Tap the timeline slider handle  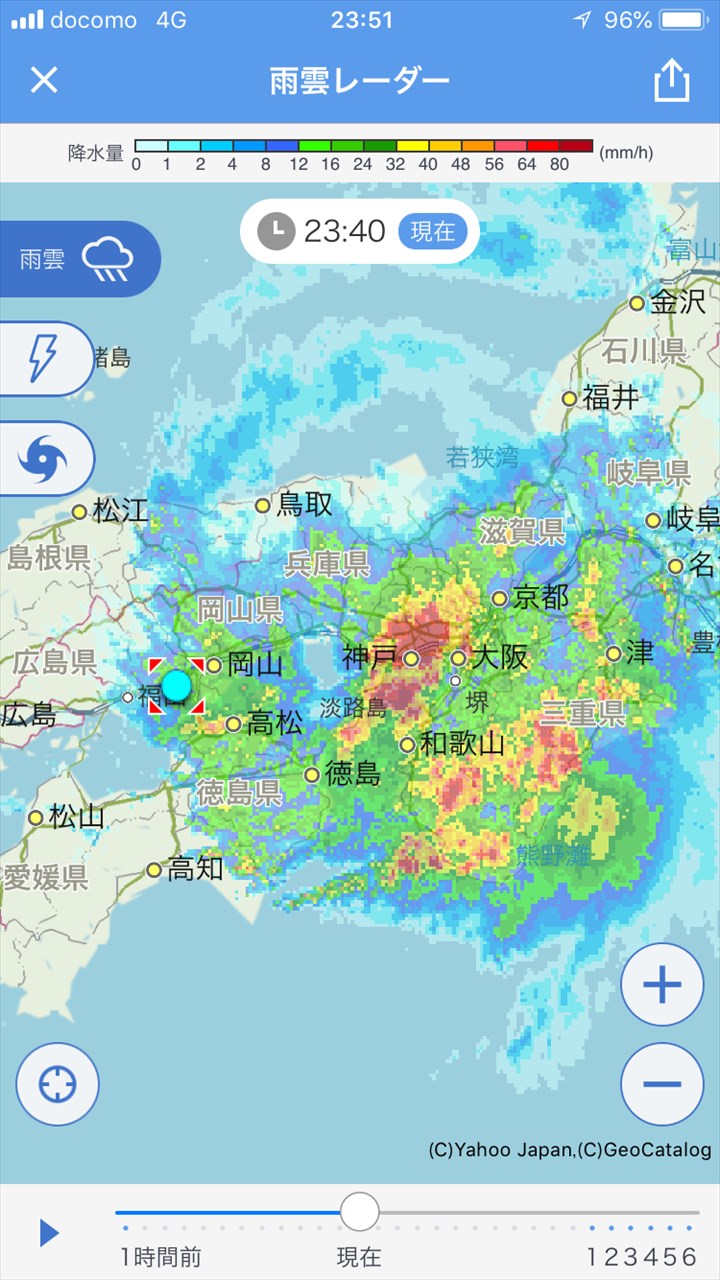[359, 1212]
